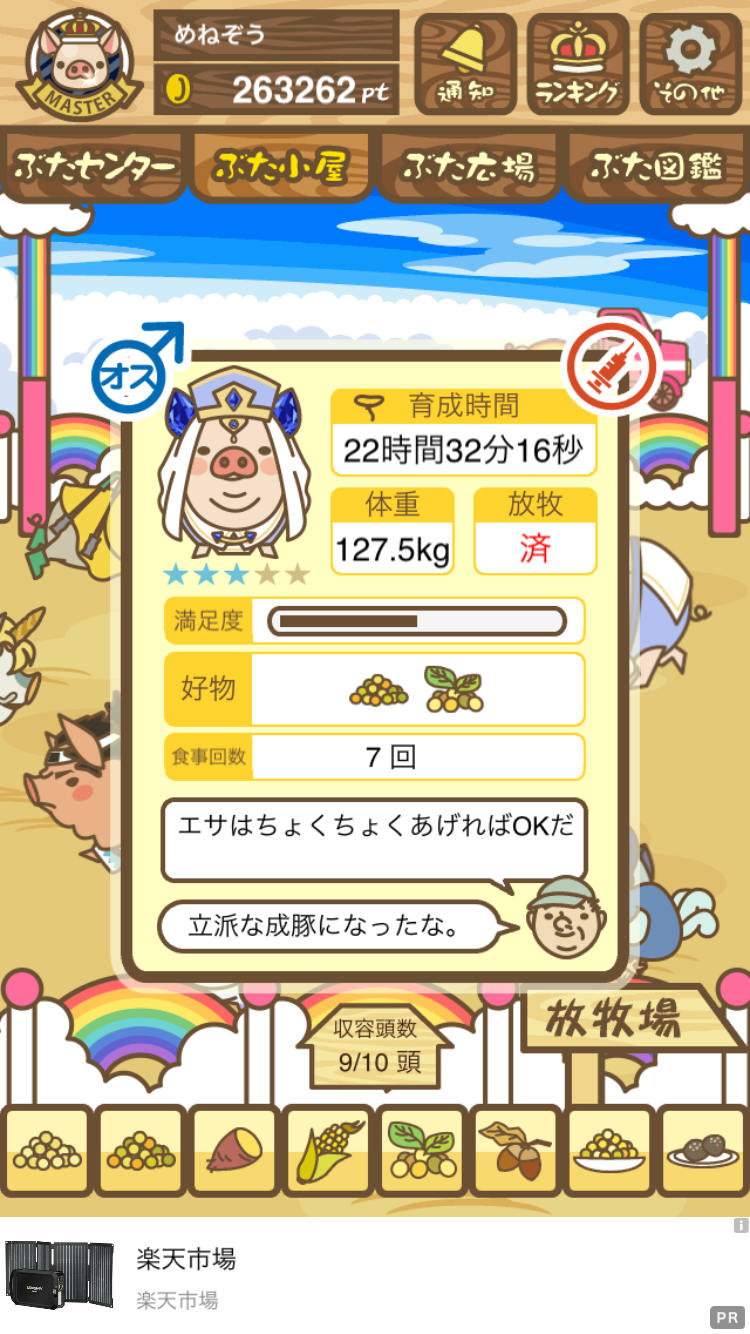Switch to the ぶた広場 tab
Image resolution: width=750 pixels, height=1334 pixels.
point(467,167)
